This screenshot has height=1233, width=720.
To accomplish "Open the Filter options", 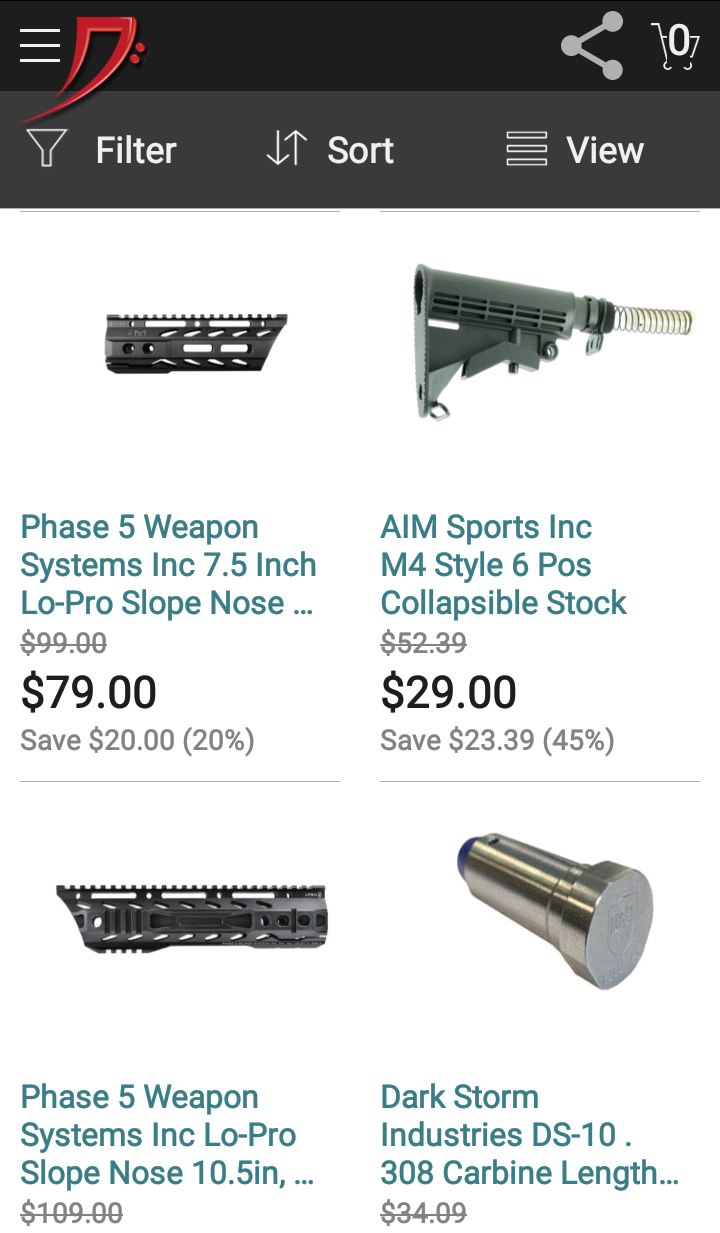I will (x=101, y=150).
